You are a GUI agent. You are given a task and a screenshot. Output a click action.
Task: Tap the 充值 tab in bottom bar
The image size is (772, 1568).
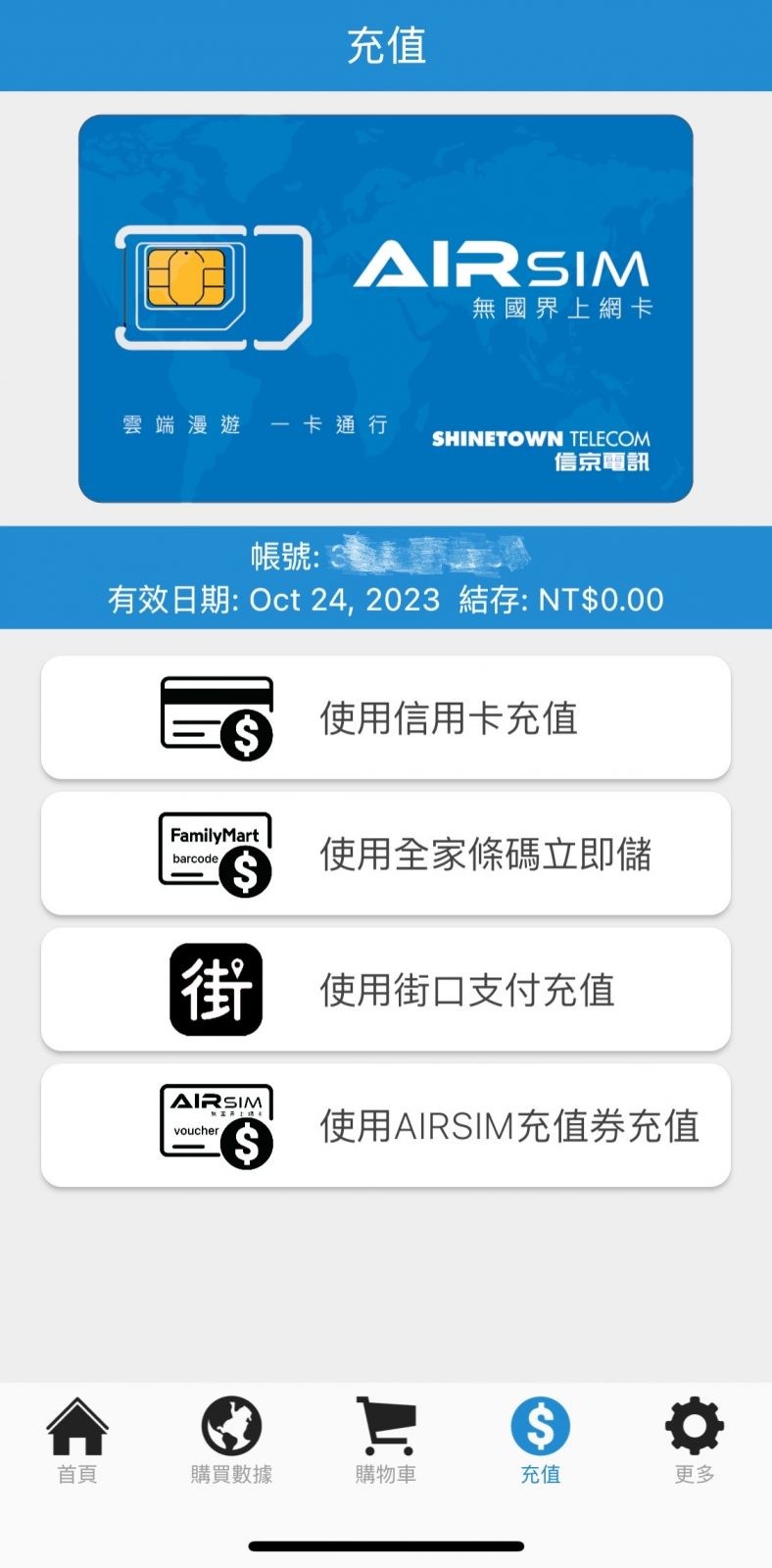(540, 1440)
